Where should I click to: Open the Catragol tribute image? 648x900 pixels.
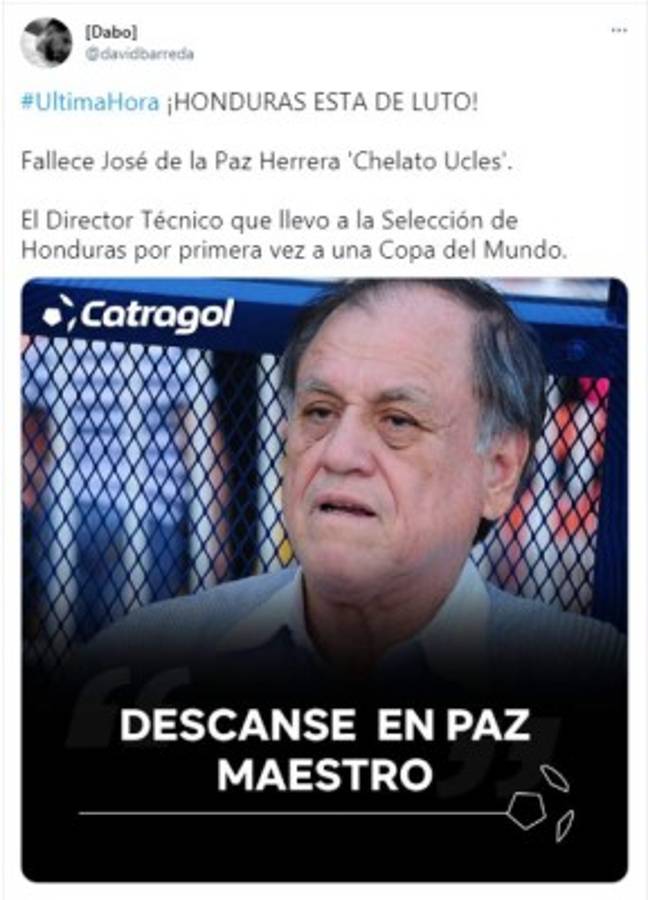[324, 580]
